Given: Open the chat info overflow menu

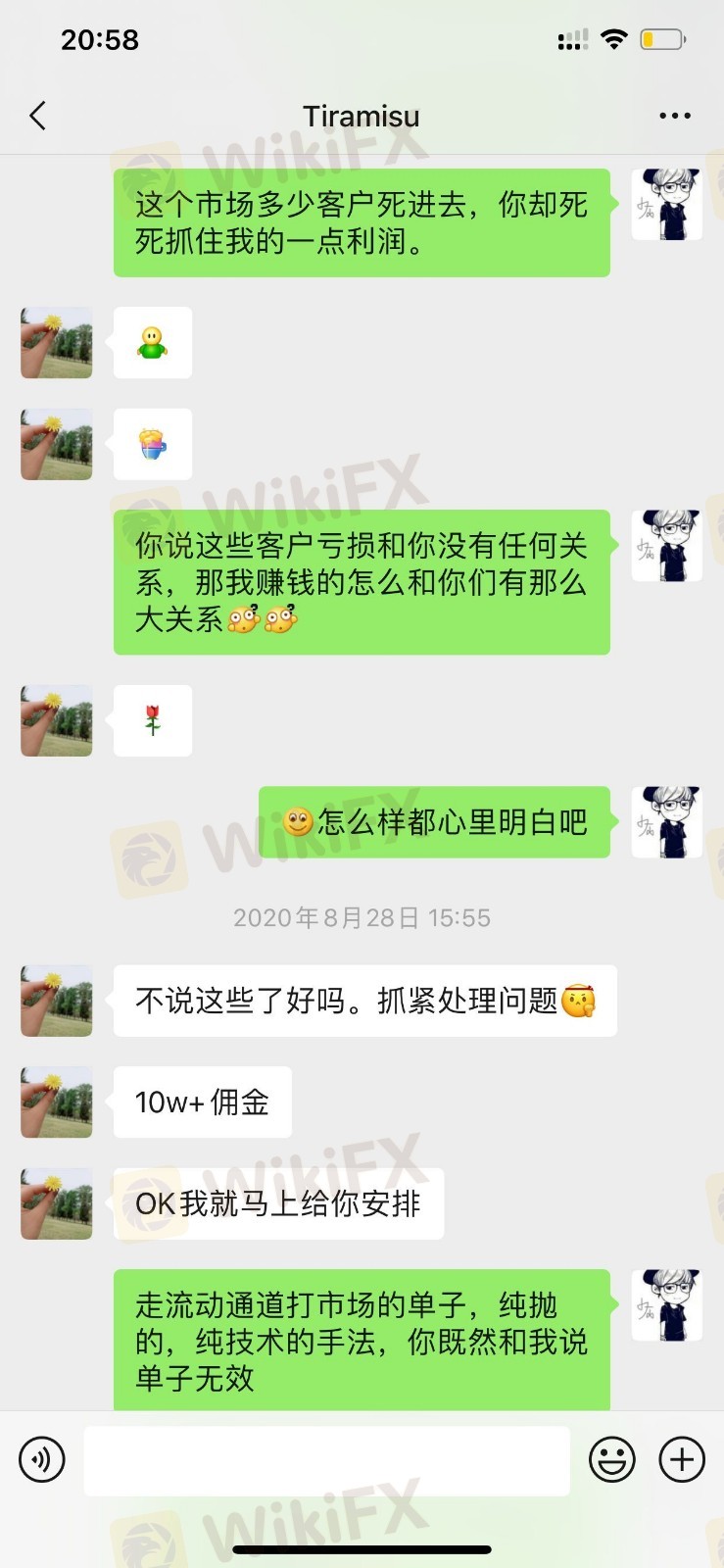Looking at the screenshot, I should click(674, 116).
